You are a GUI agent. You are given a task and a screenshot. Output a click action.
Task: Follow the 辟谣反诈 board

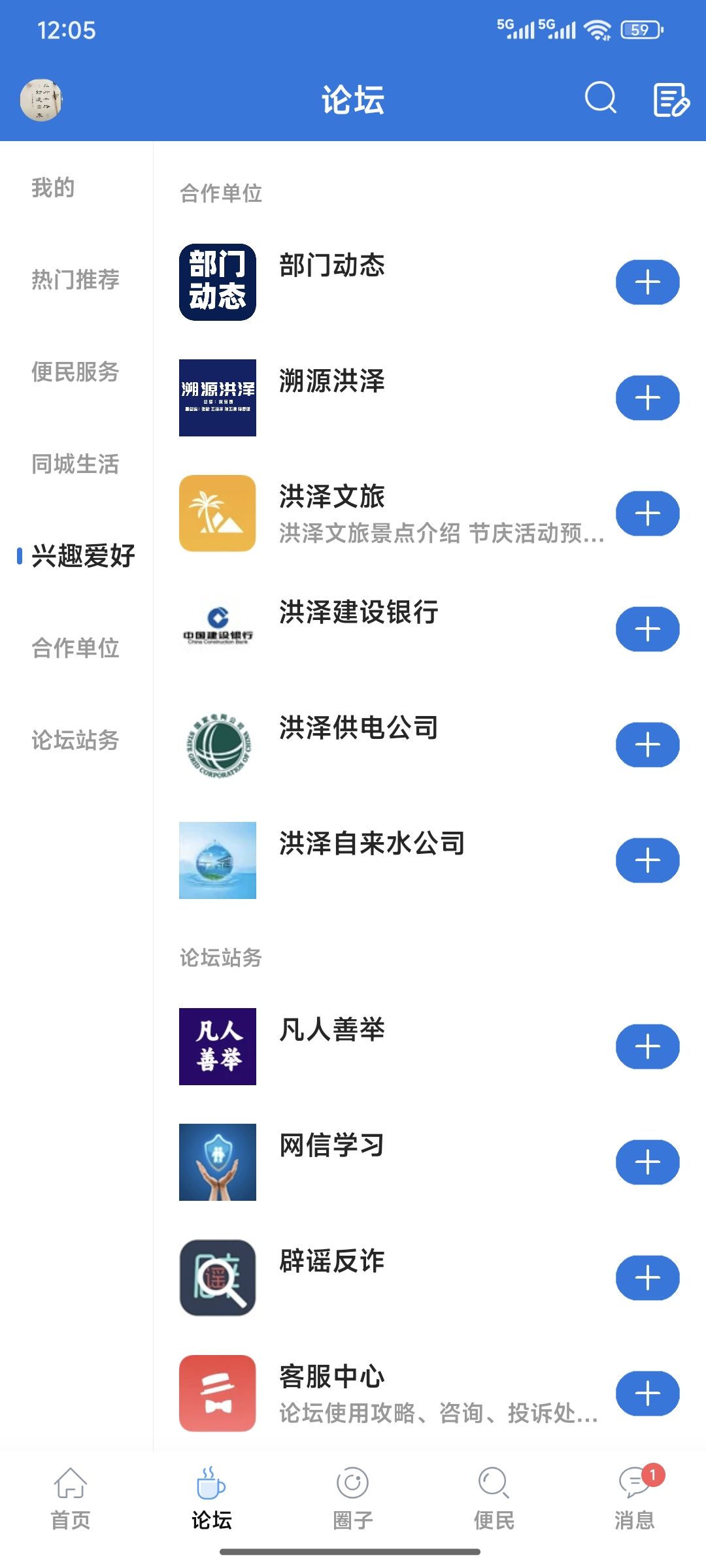pyautogui.click(x=647, y=1278)
